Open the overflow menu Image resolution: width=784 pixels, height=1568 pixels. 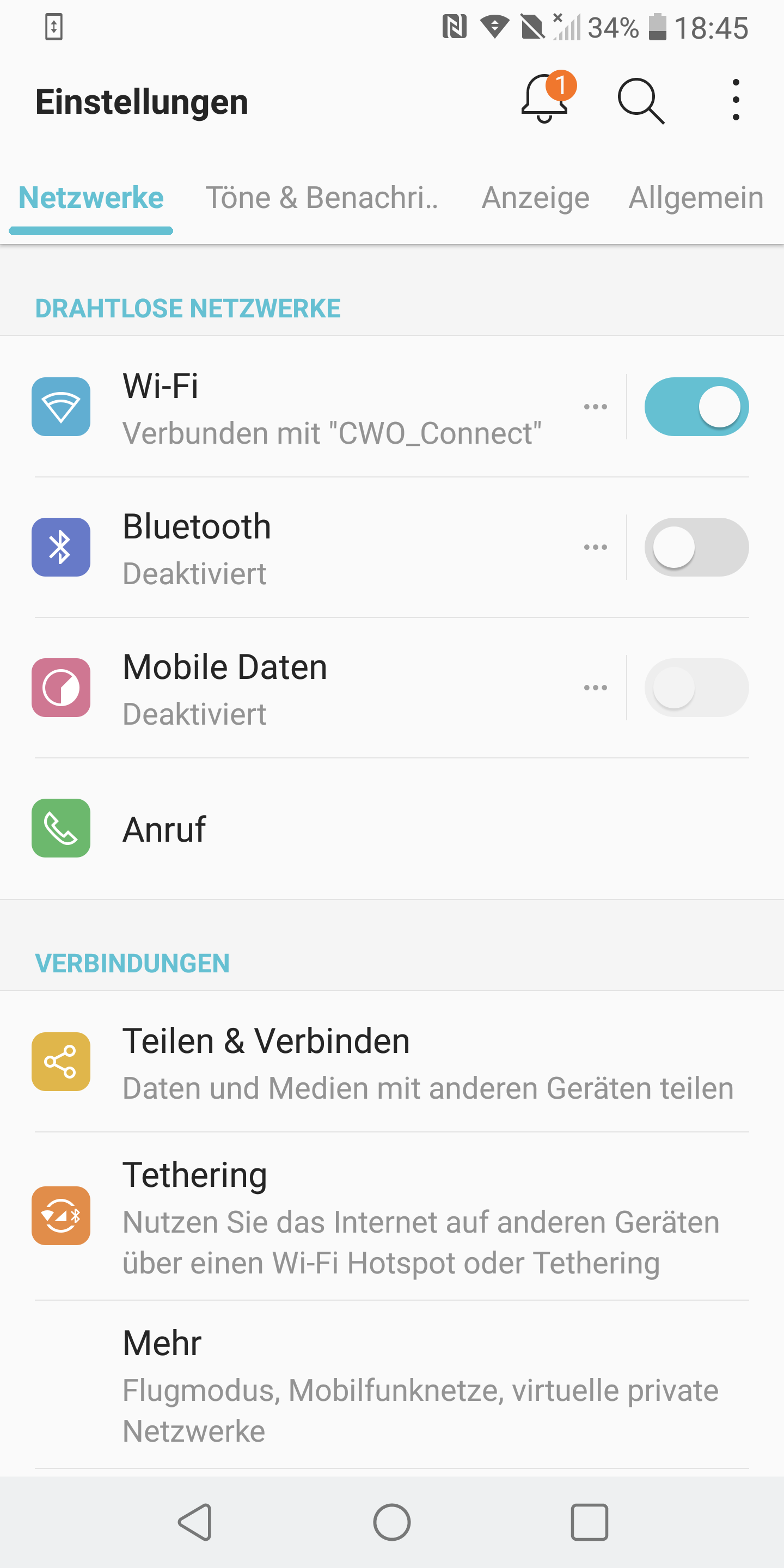point(736,100)
